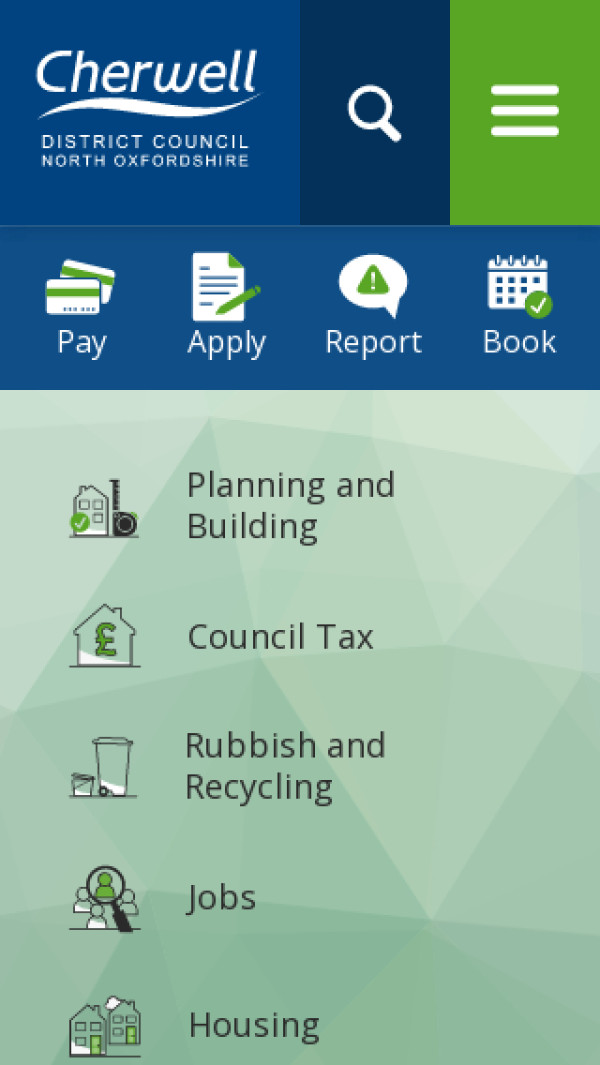Go to the Housing section
This screenshot has width=600, height=1065.
point(253,1026)
